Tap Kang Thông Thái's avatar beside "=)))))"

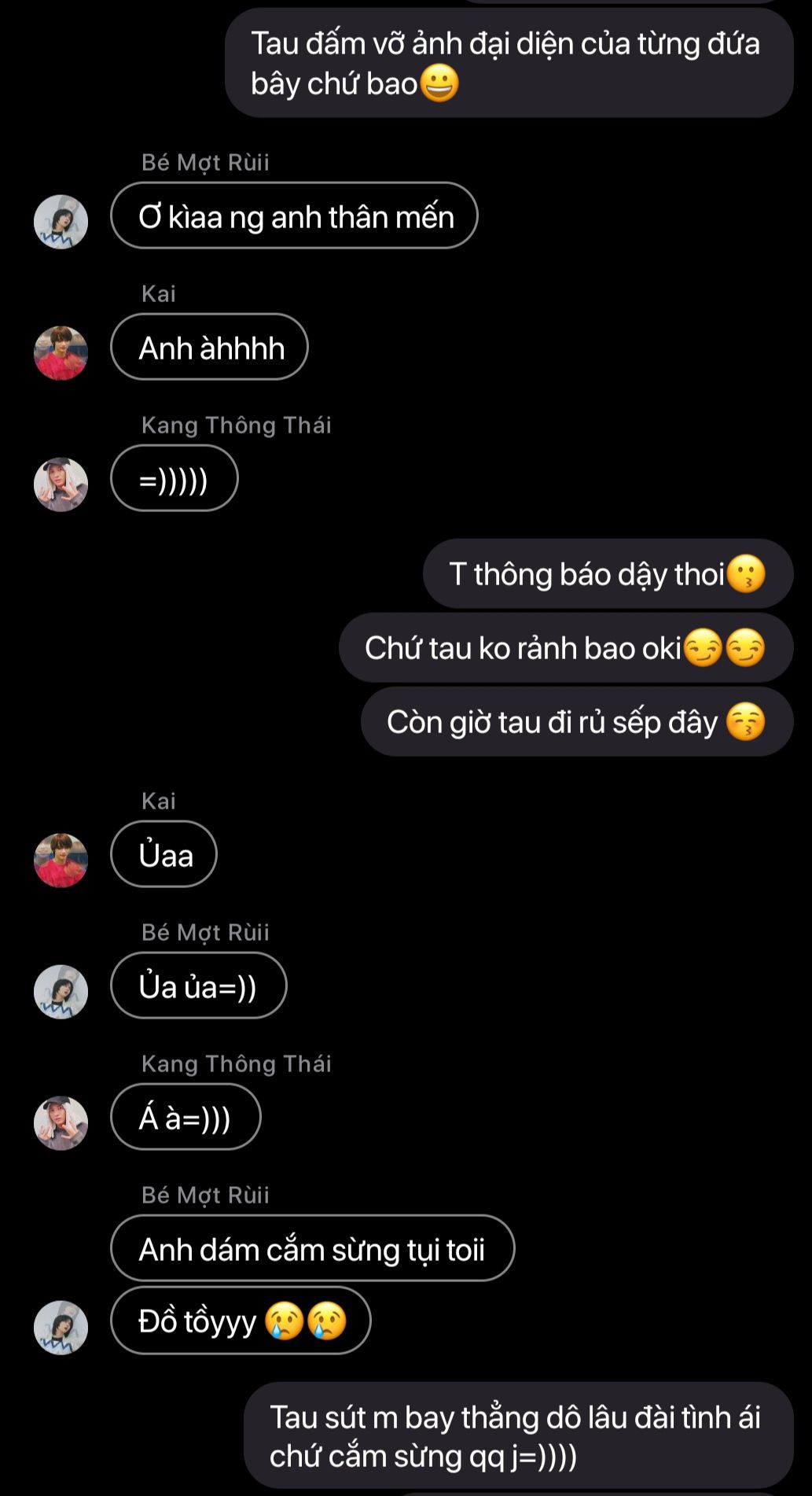(x=61, y=485)
